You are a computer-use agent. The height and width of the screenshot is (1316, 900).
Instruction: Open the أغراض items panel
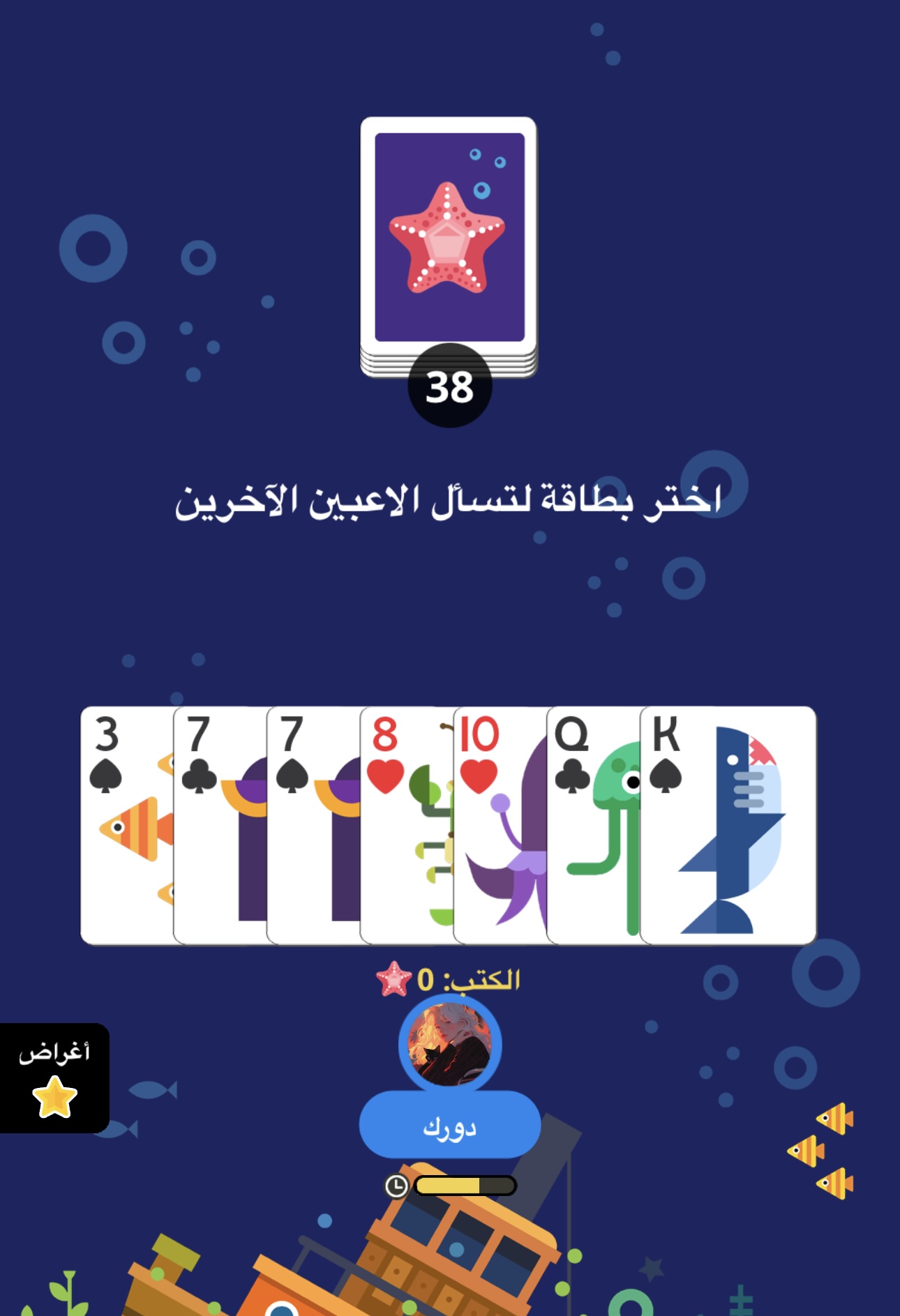click(54, 1077)
